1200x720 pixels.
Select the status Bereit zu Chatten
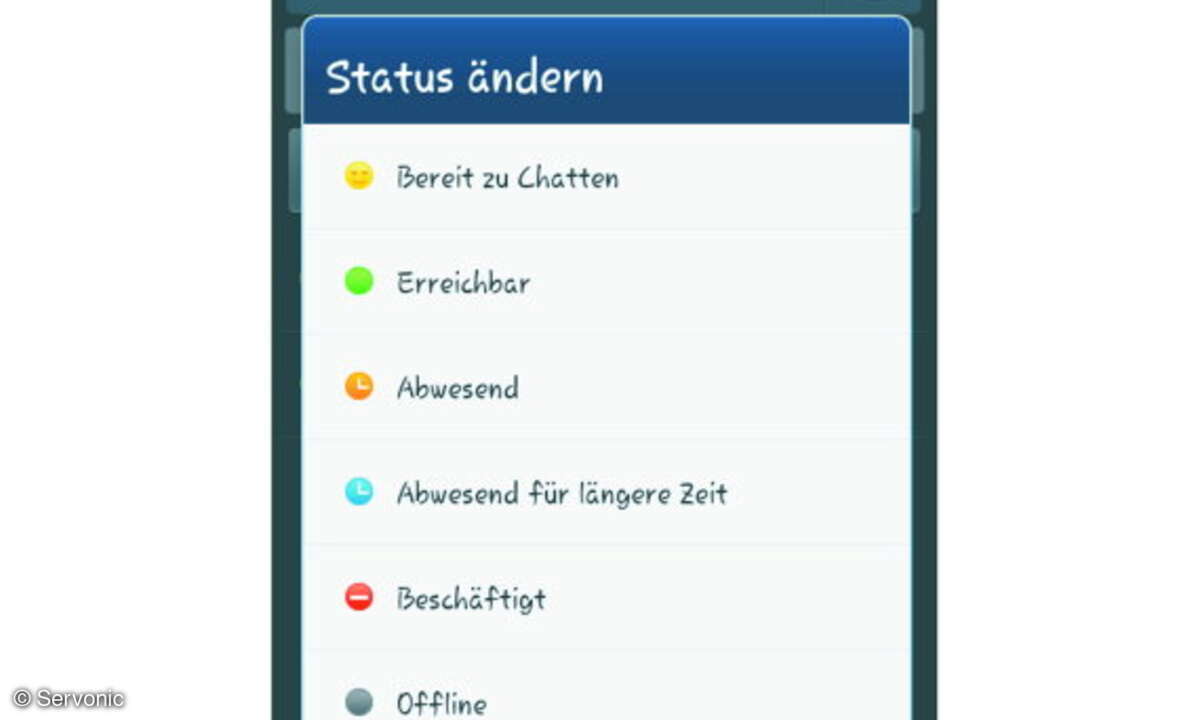point(507,178)
